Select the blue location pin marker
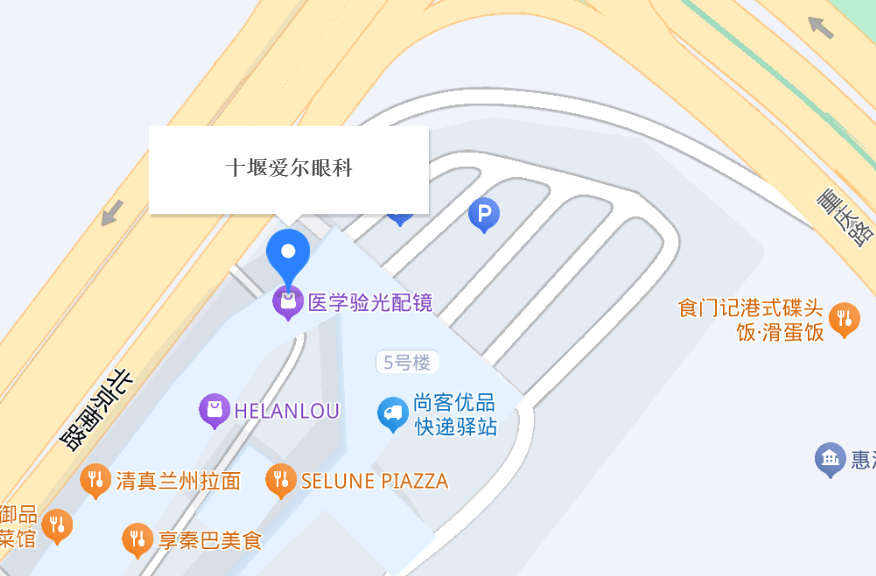876x576 pixels. [288, 254]
